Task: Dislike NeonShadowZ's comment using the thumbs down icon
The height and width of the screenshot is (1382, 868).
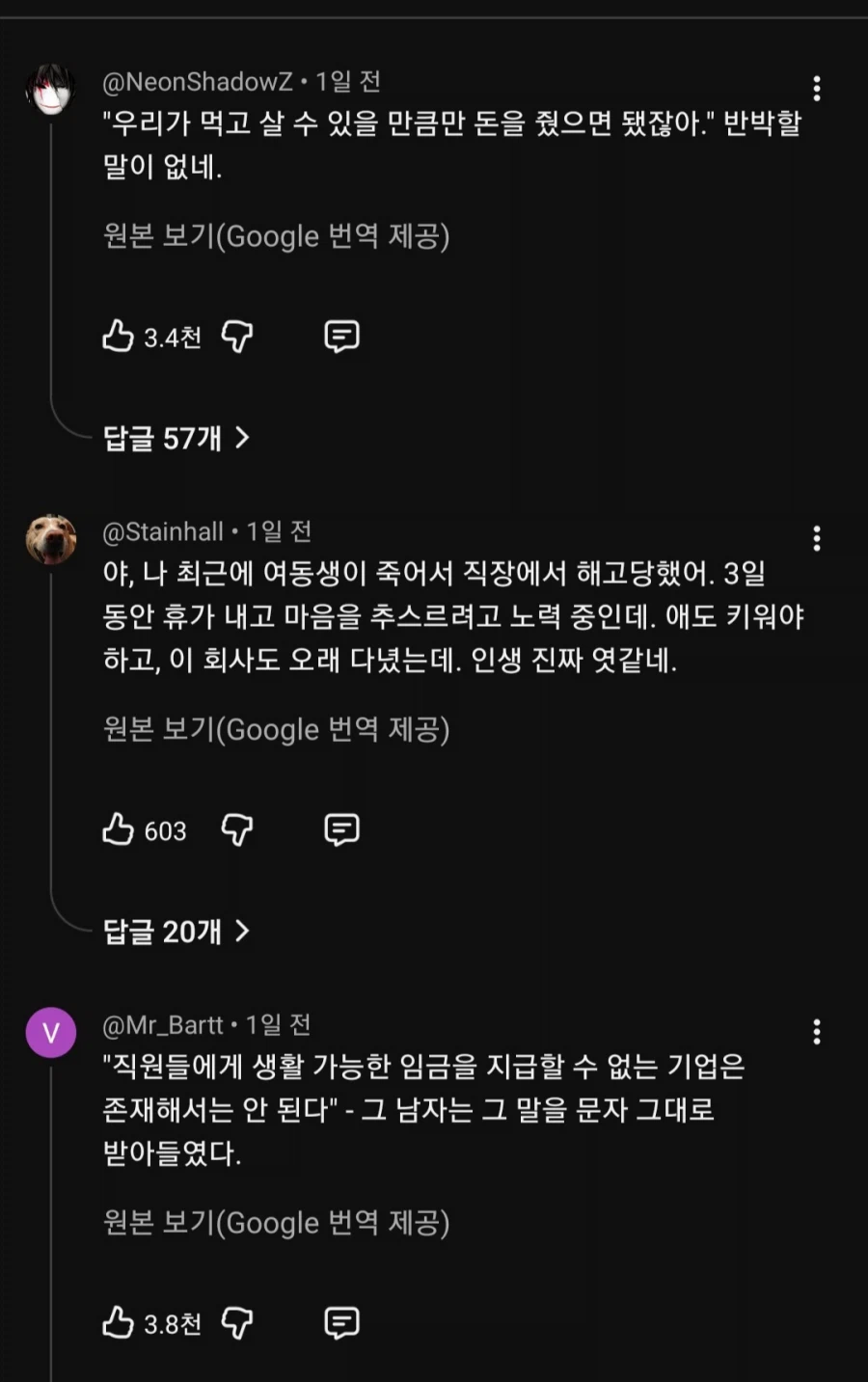Action: (x=237, y=336)
